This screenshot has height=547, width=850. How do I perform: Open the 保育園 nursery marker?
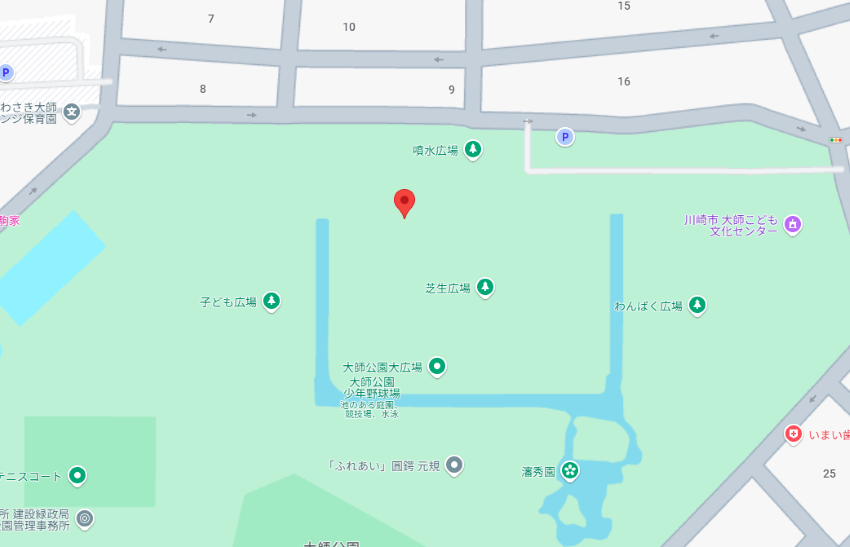[71, 111]
